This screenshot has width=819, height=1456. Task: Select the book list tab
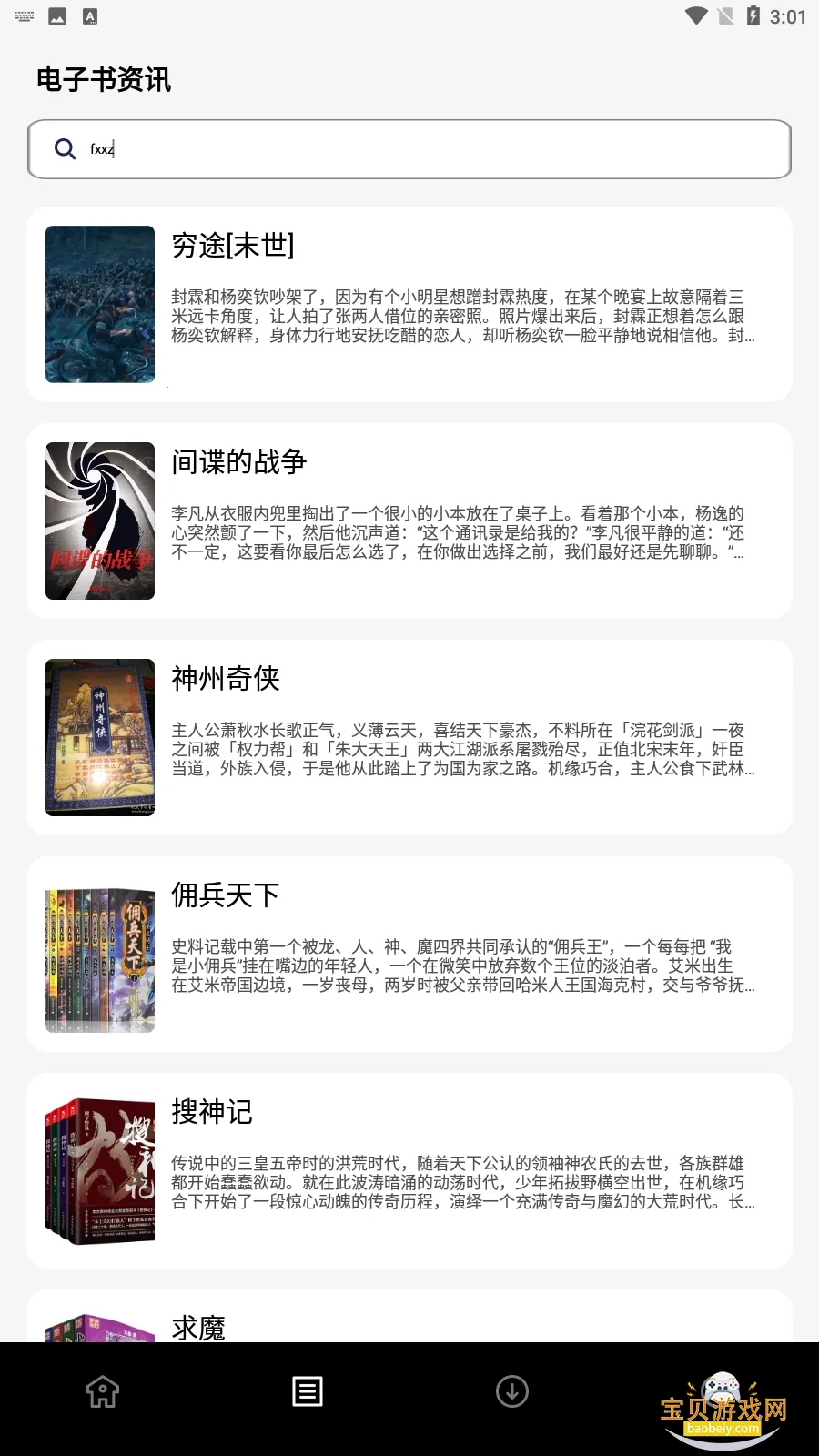[308, 1391]
